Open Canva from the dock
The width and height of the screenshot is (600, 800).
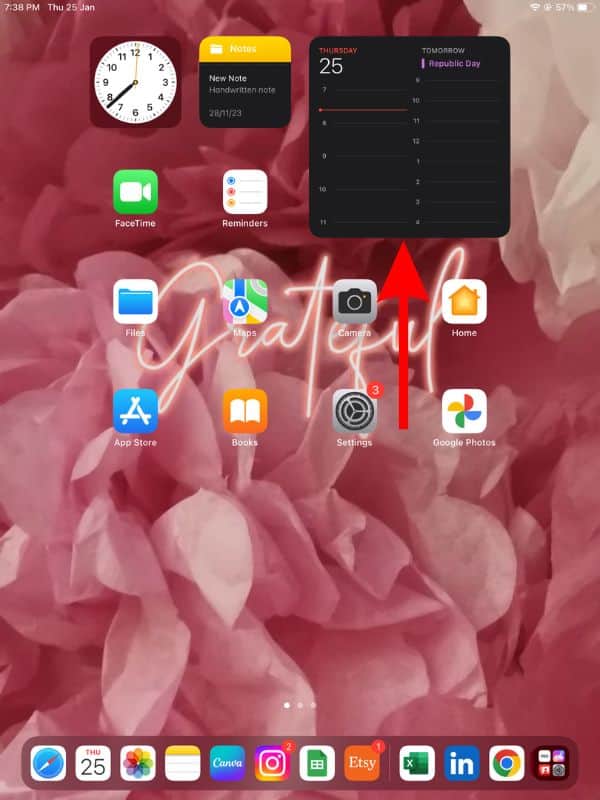point(227,763)
